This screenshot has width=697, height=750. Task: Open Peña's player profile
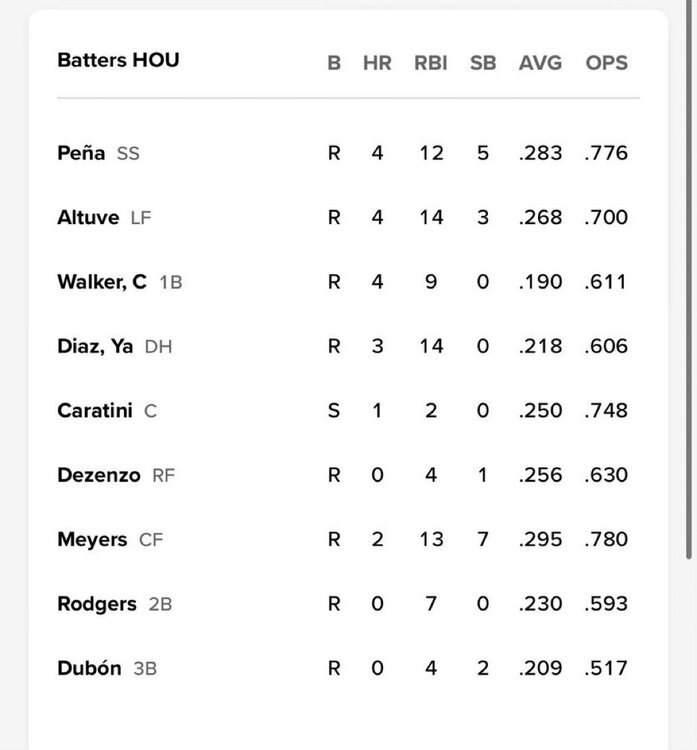[x=82, y=154]
